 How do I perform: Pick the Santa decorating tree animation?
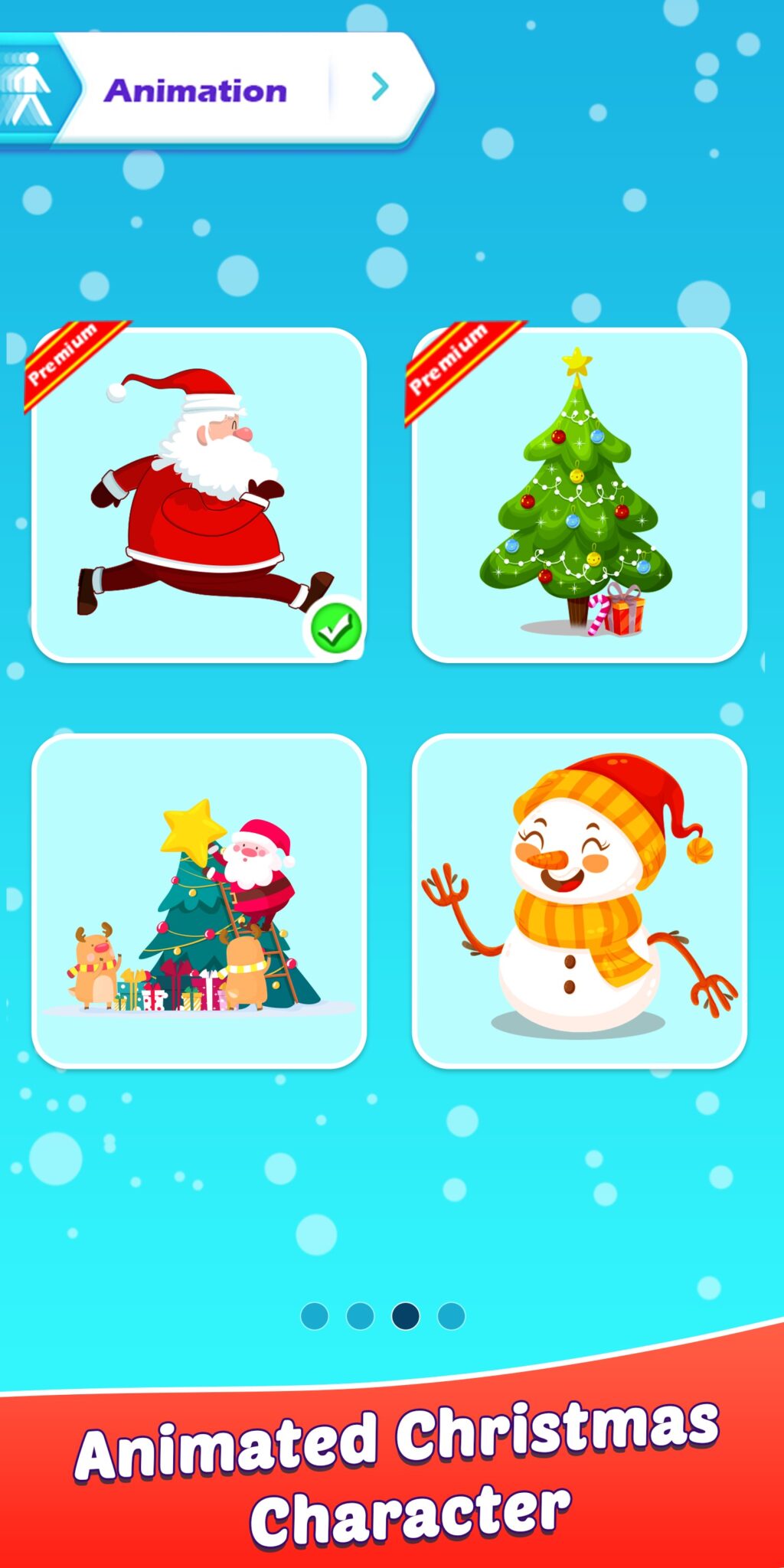[199, 900]
